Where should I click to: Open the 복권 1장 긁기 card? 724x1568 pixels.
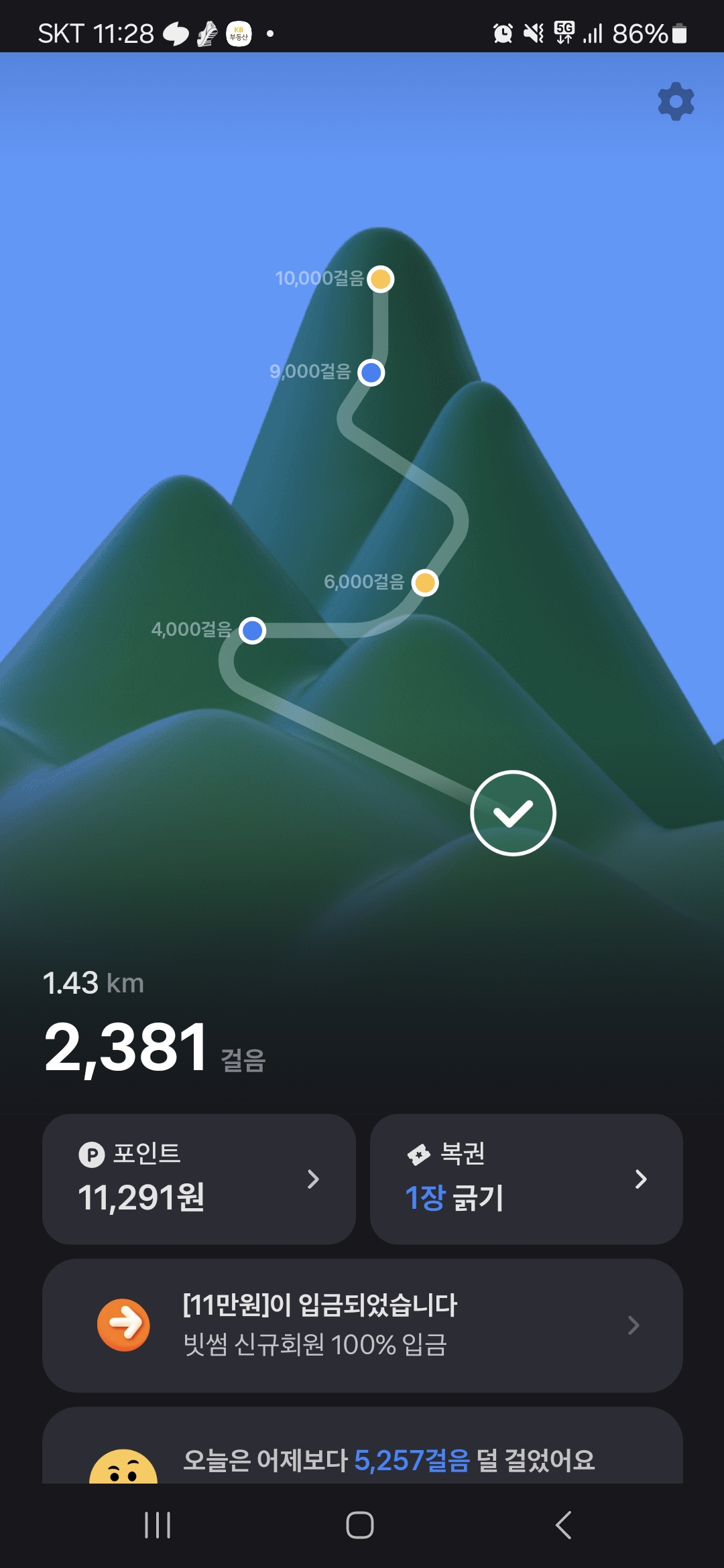(x=526, y=1179)
